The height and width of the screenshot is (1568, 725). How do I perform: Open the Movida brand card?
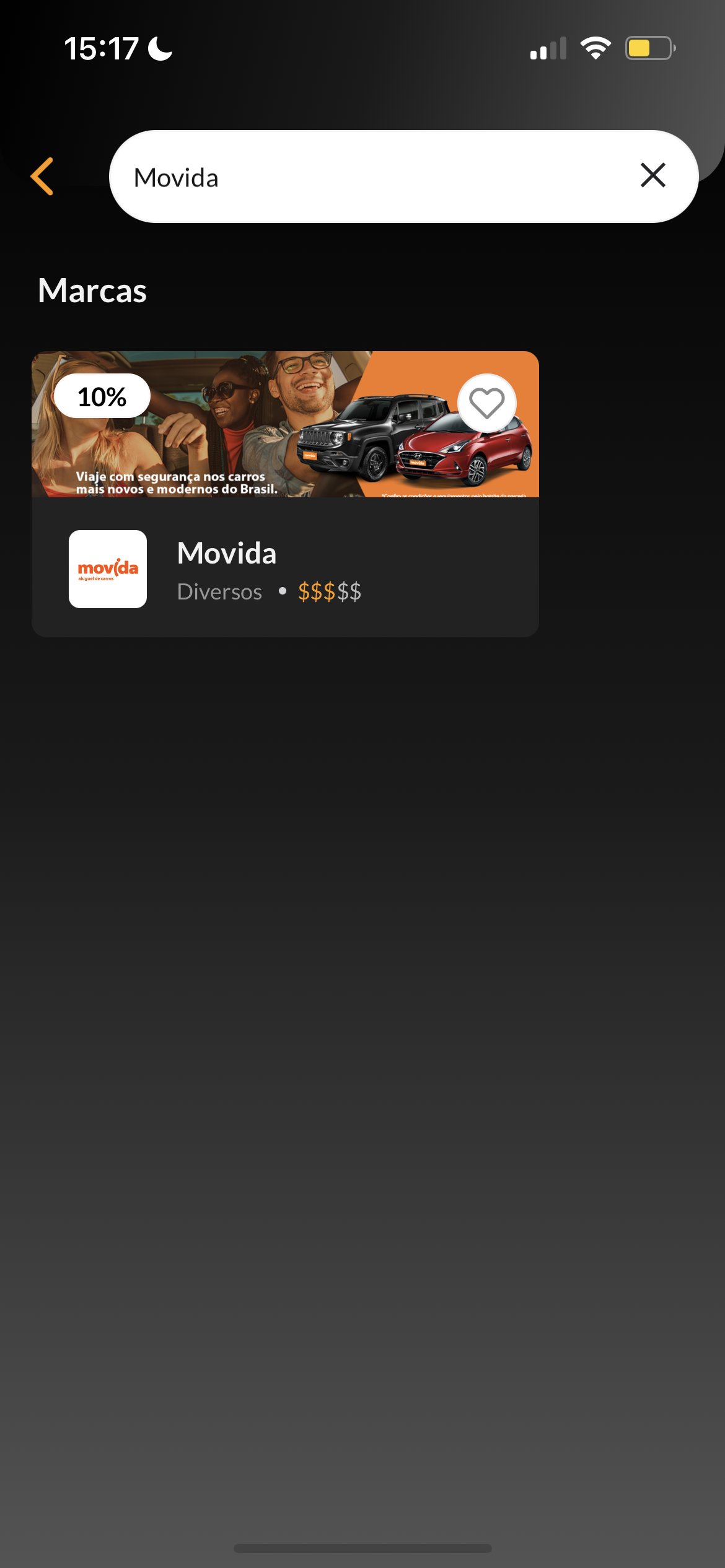(285, 567)
